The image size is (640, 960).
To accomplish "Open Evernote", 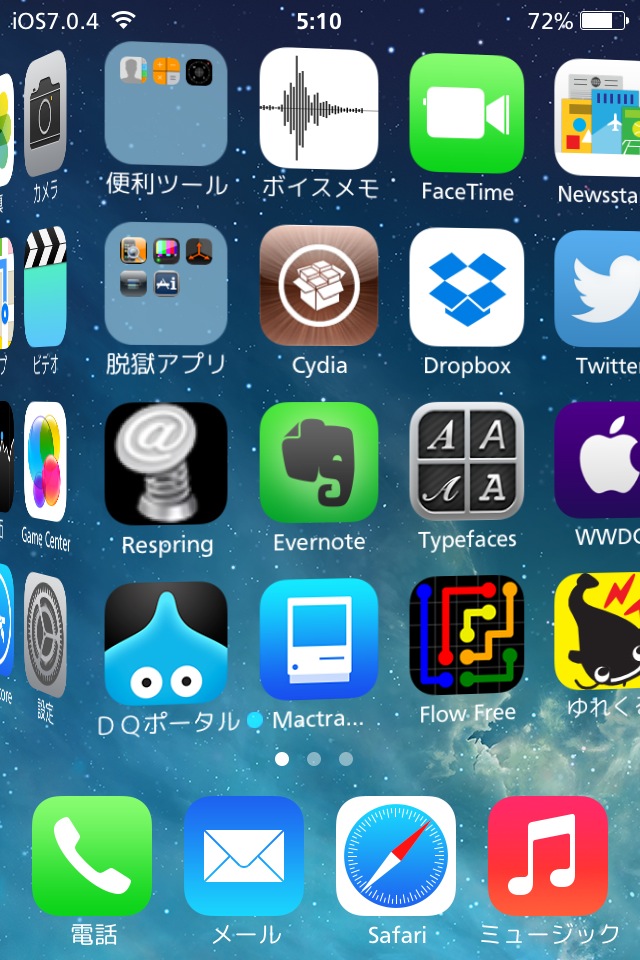I will coord(319,464).
